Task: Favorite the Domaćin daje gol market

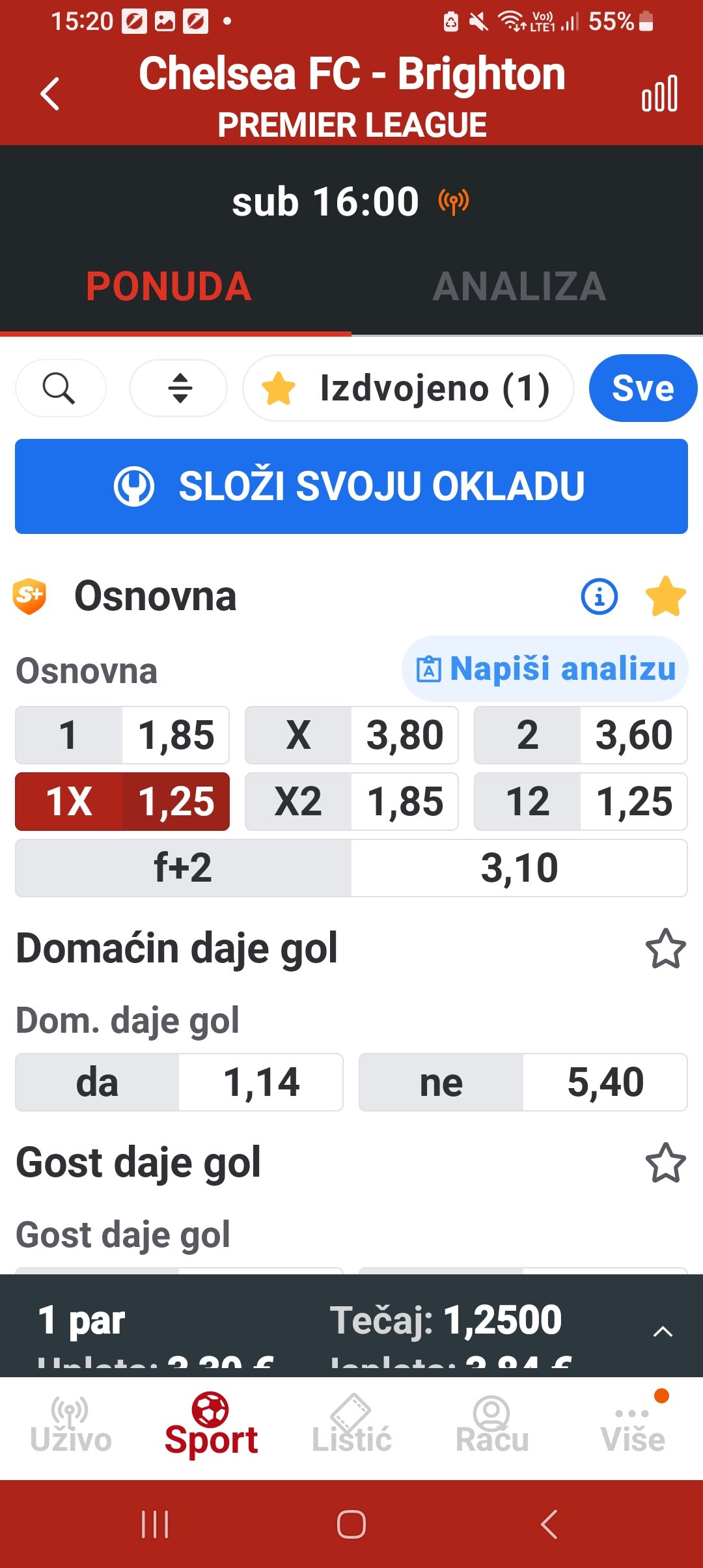Action: 665,949
